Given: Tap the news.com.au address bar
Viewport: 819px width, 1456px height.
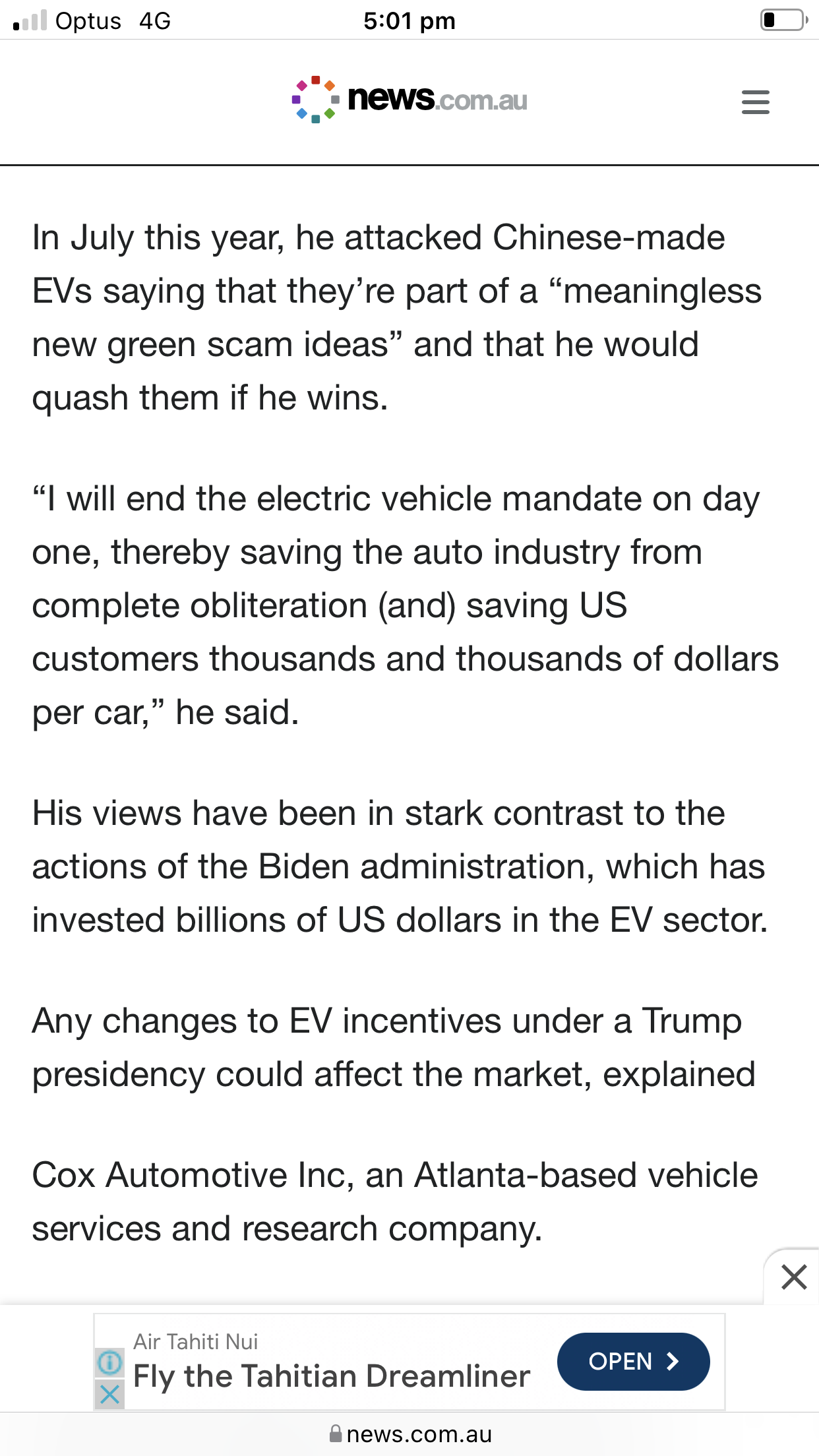Looking at the screenshot, I should 409,1434.
